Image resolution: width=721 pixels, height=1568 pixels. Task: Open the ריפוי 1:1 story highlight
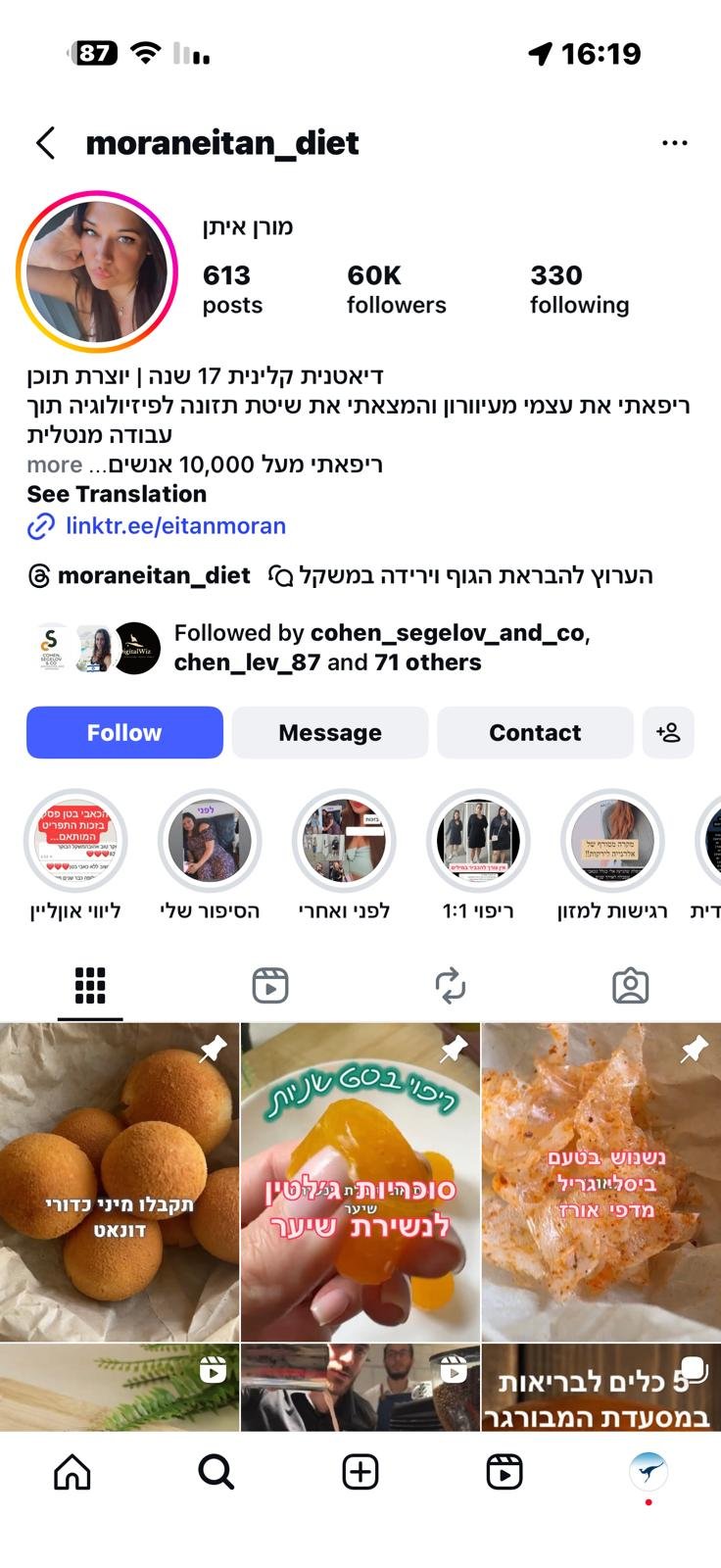coord(478,841)
